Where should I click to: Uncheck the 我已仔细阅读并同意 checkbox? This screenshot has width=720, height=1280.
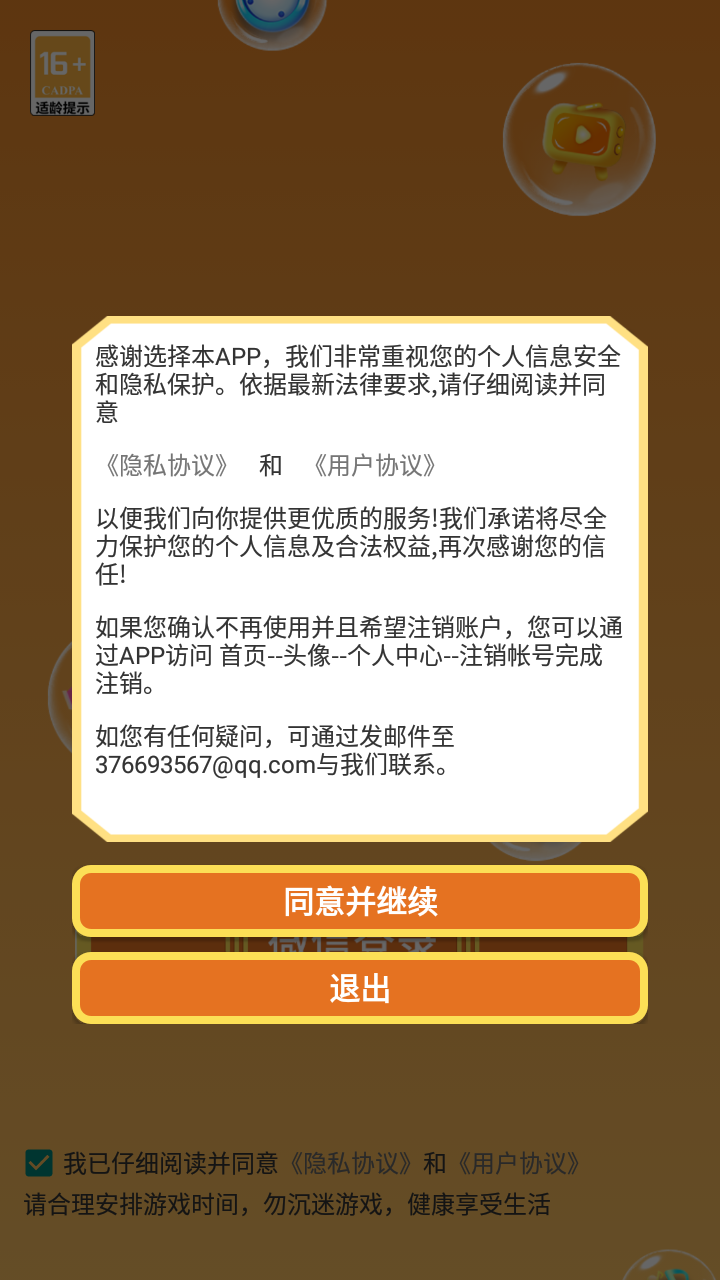coord(39,1163)
